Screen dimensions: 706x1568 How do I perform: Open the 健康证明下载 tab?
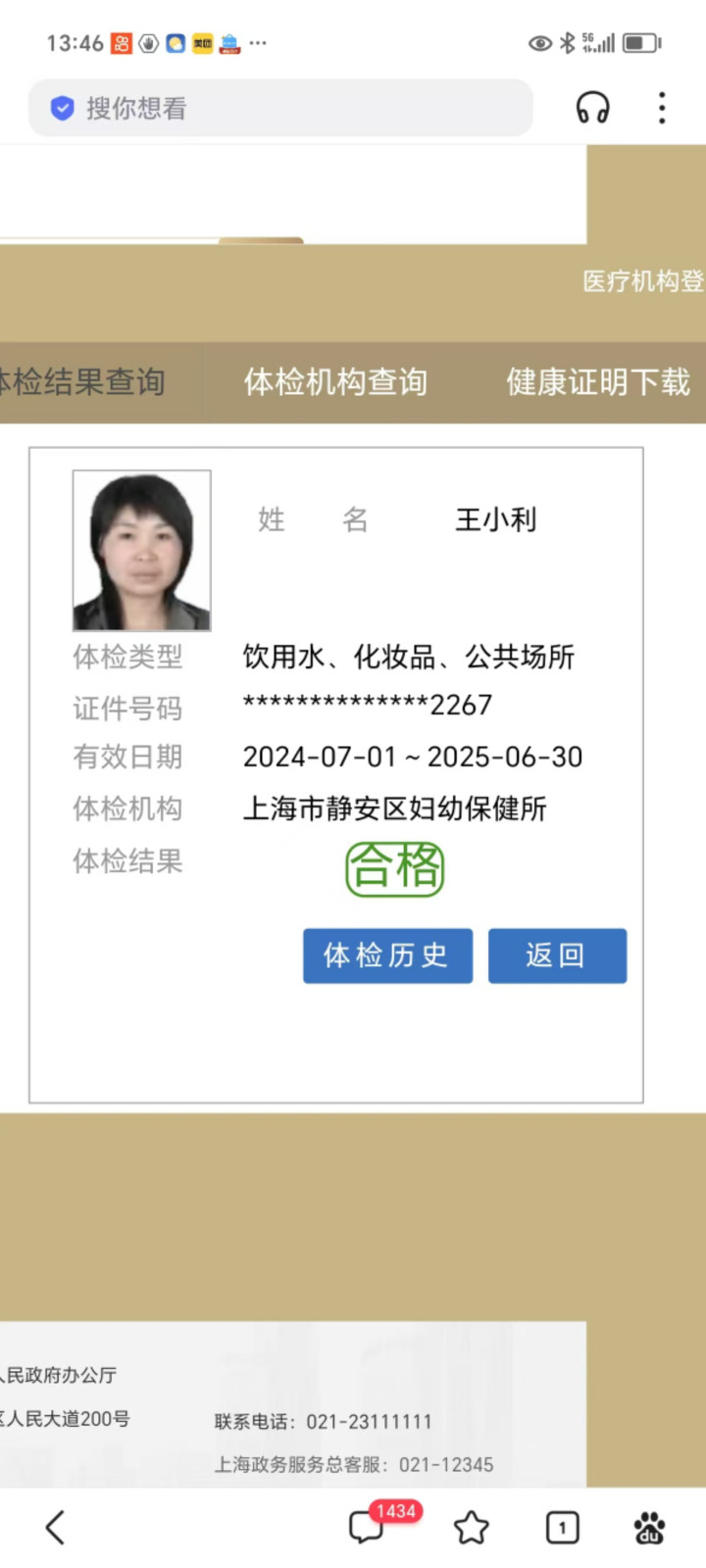(x=598, y=382)
